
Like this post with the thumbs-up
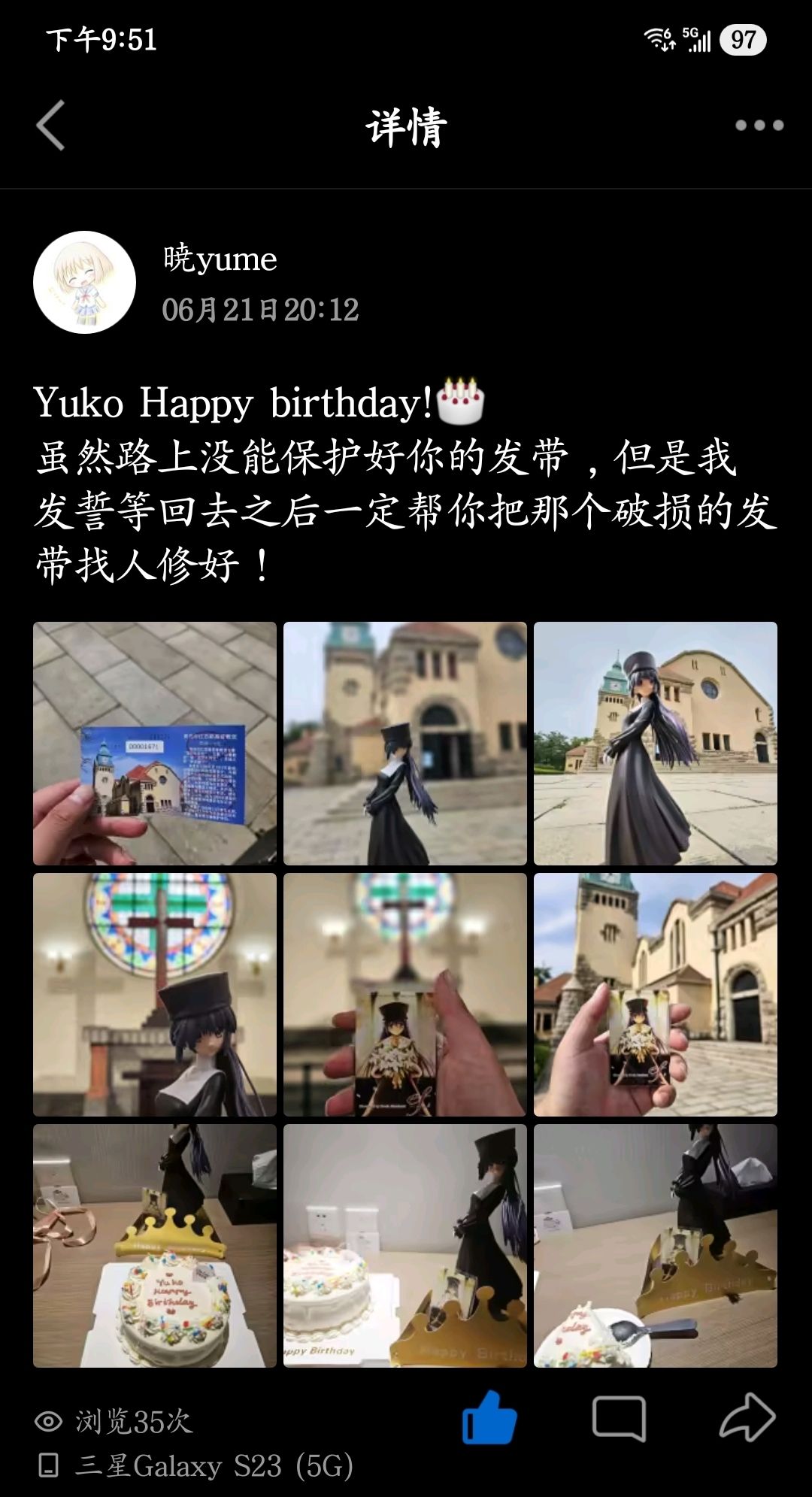(x=489, y=1417)
